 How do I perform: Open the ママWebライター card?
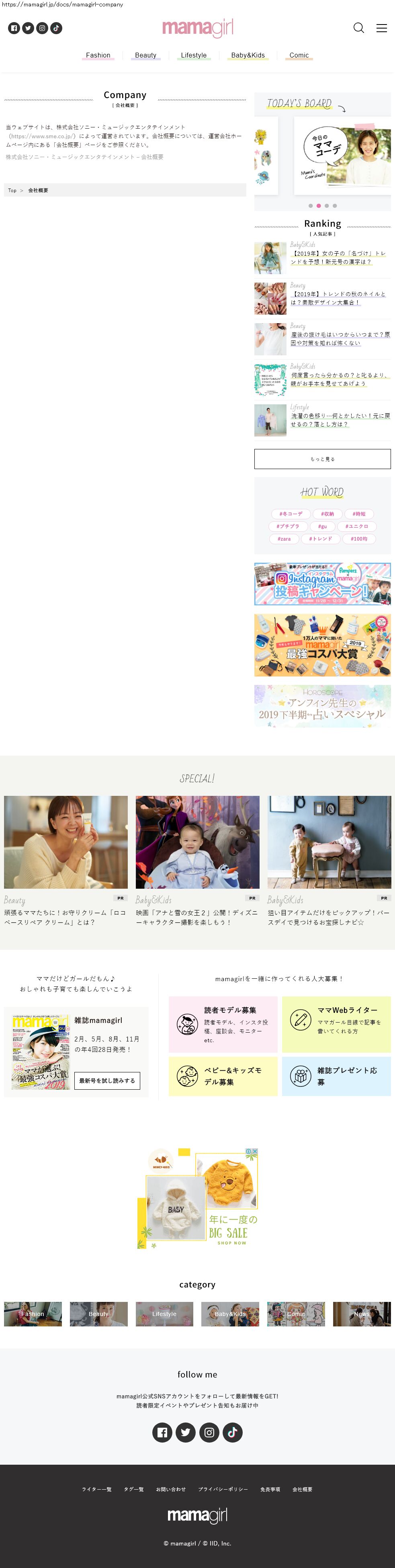(x=336, y=1025)
